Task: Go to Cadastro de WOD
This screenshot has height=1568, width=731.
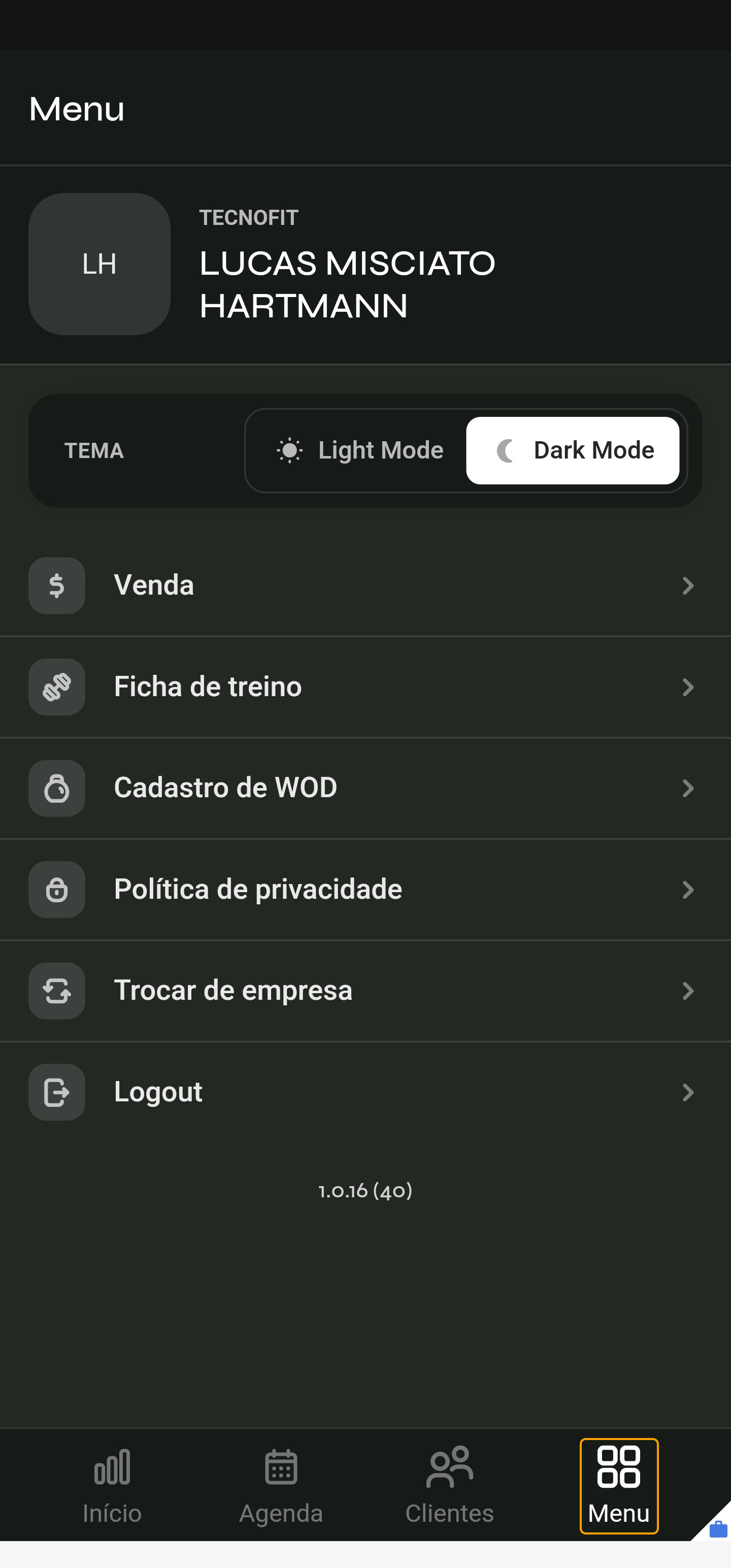Action: coord(365,788)
